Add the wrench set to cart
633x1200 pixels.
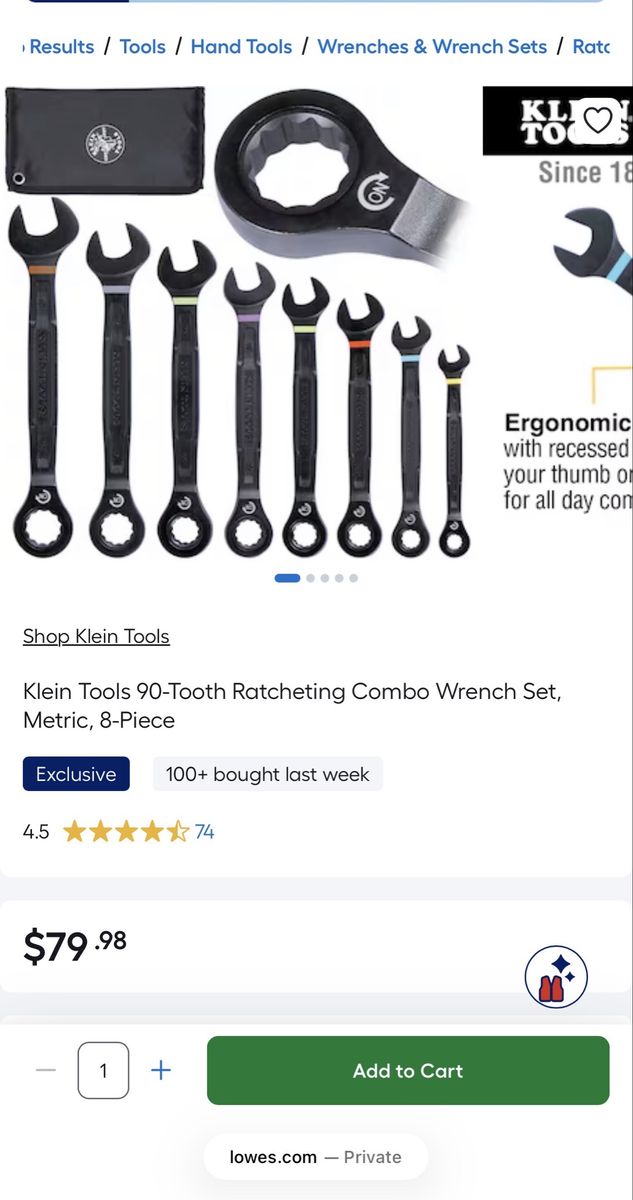408,1070
